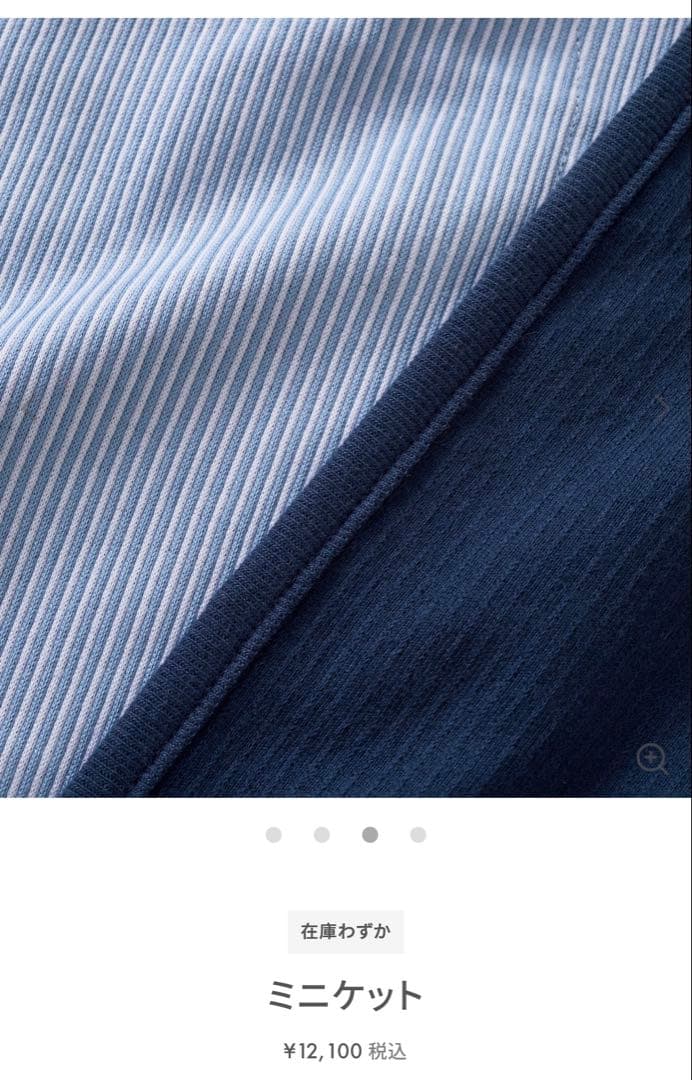
Task: Show the next product photo
Action: tap(661, 405)
